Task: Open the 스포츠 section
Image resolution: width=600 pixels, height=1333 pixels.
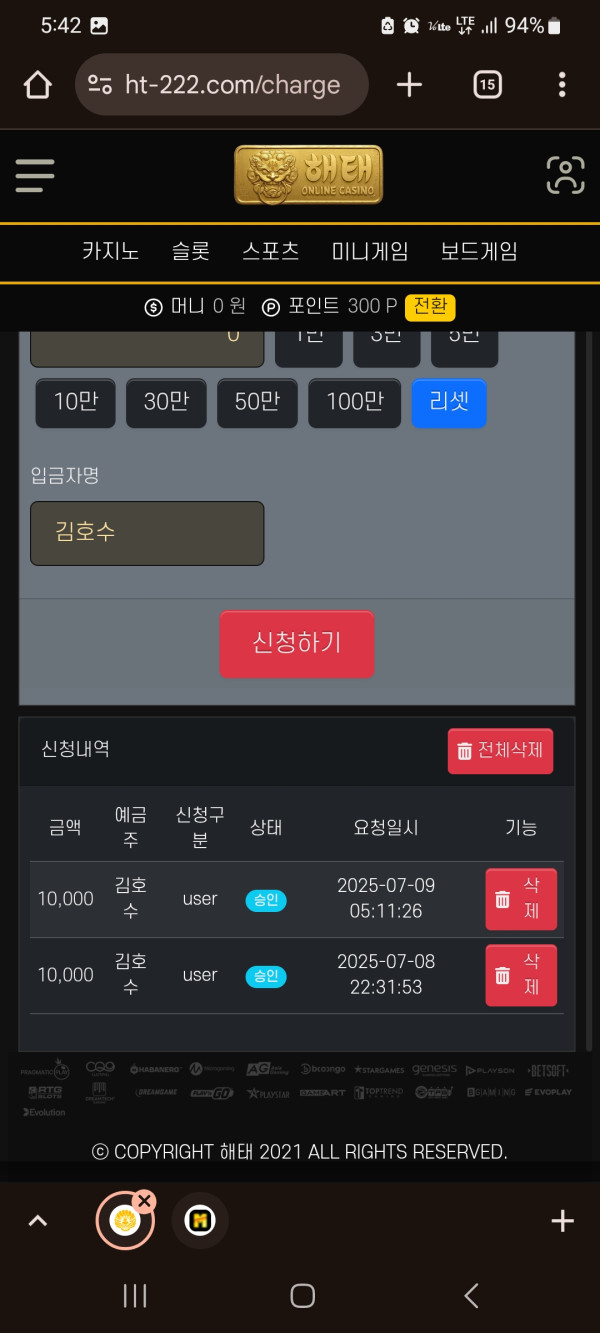Action: pos(271,251)
